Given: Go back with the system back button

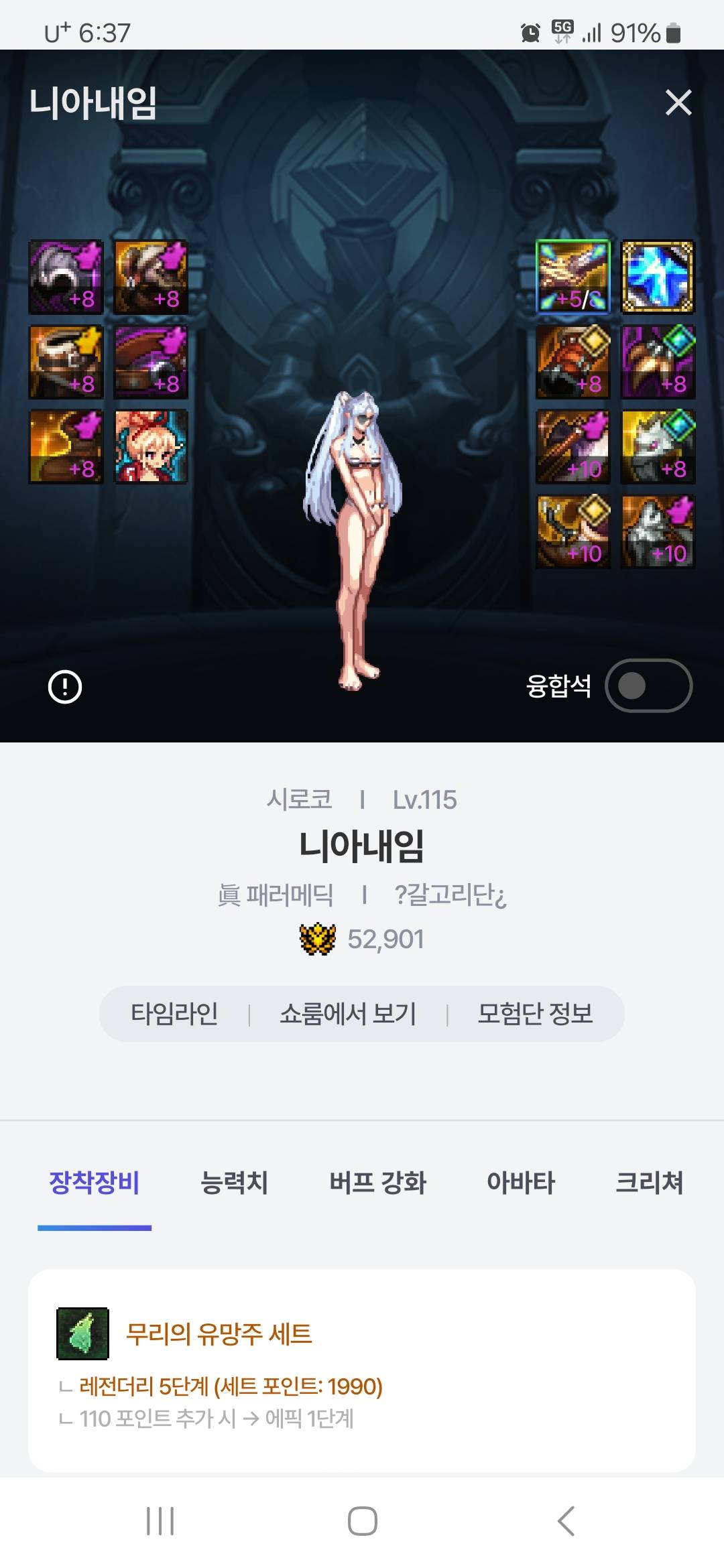Looking at the screenshot, I should click(566, 1520).
